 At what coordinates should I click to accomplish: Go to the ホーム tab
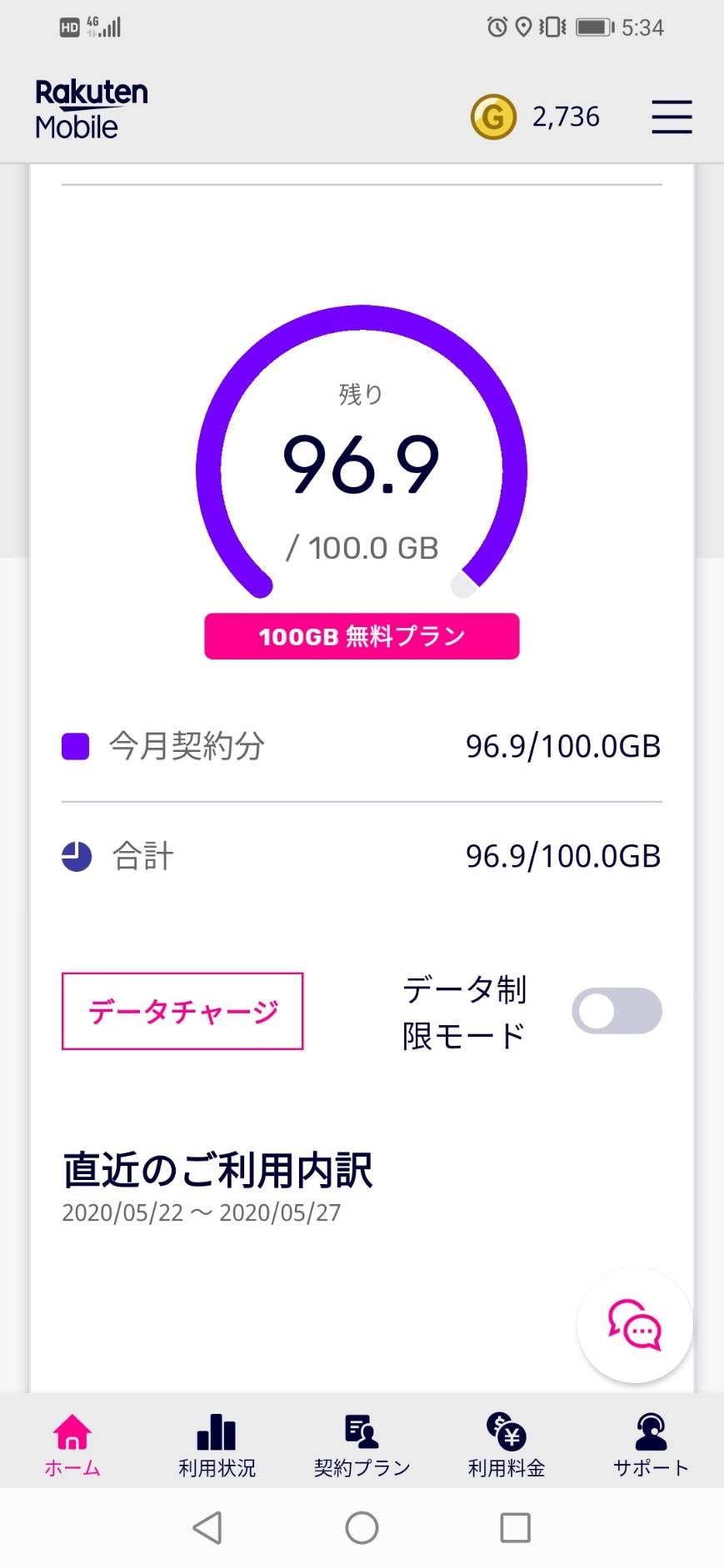(x=72, y=1445)
